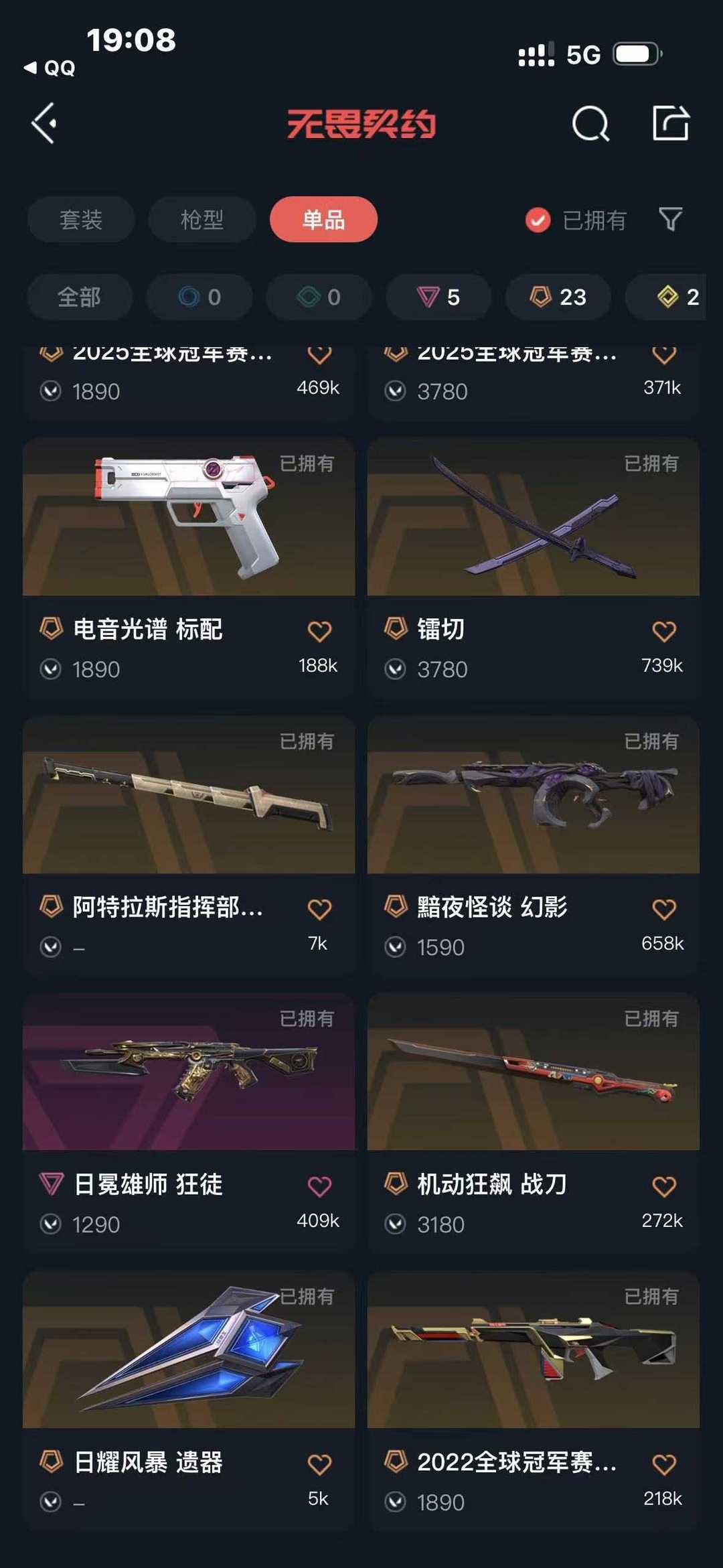Select the Radianite points filter showing 23
723x1568 pixels.
click(558, 297)
